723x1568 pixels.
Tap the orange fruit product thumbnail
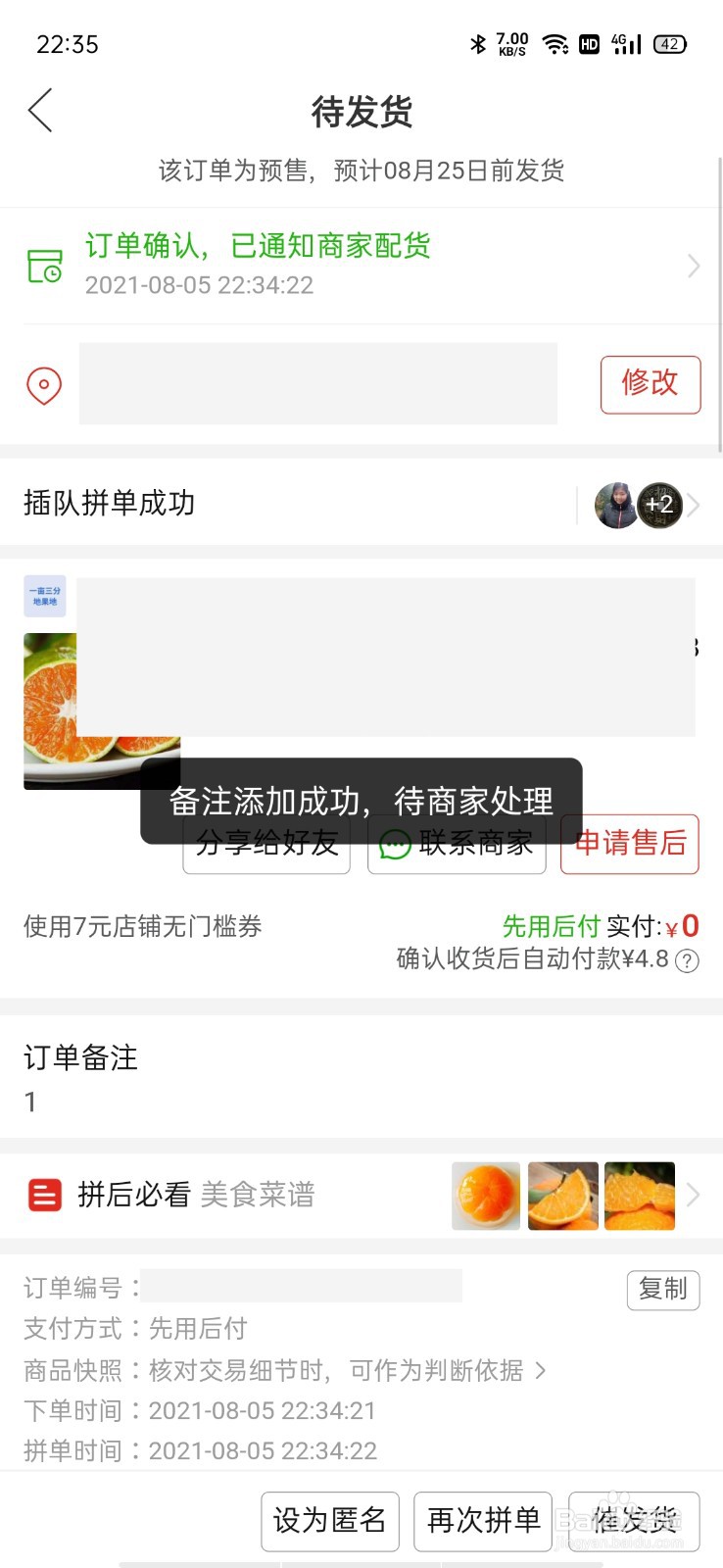point(98,710)
